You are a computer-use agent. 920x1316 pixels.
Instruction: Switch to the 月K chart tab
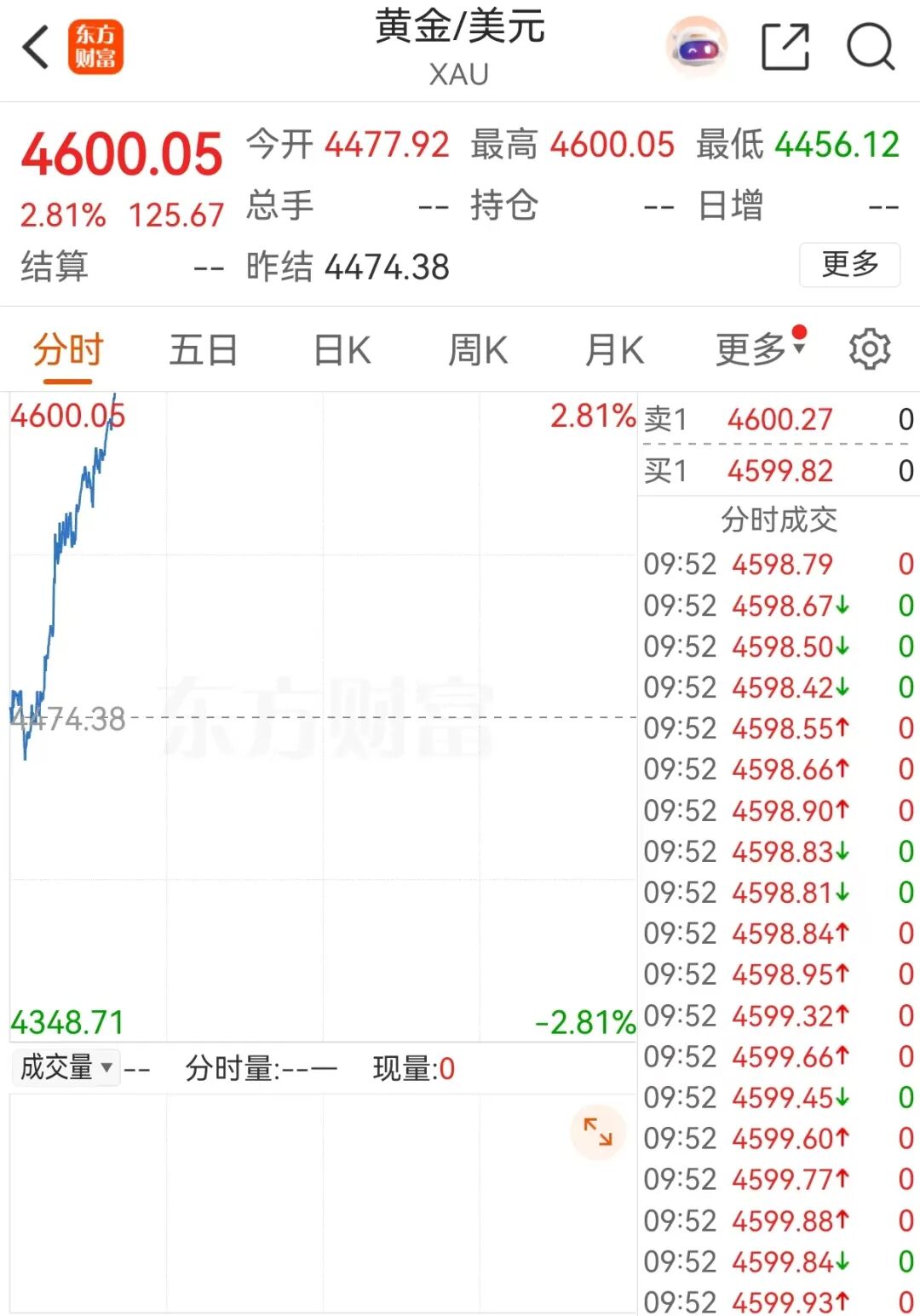point(614,350)
